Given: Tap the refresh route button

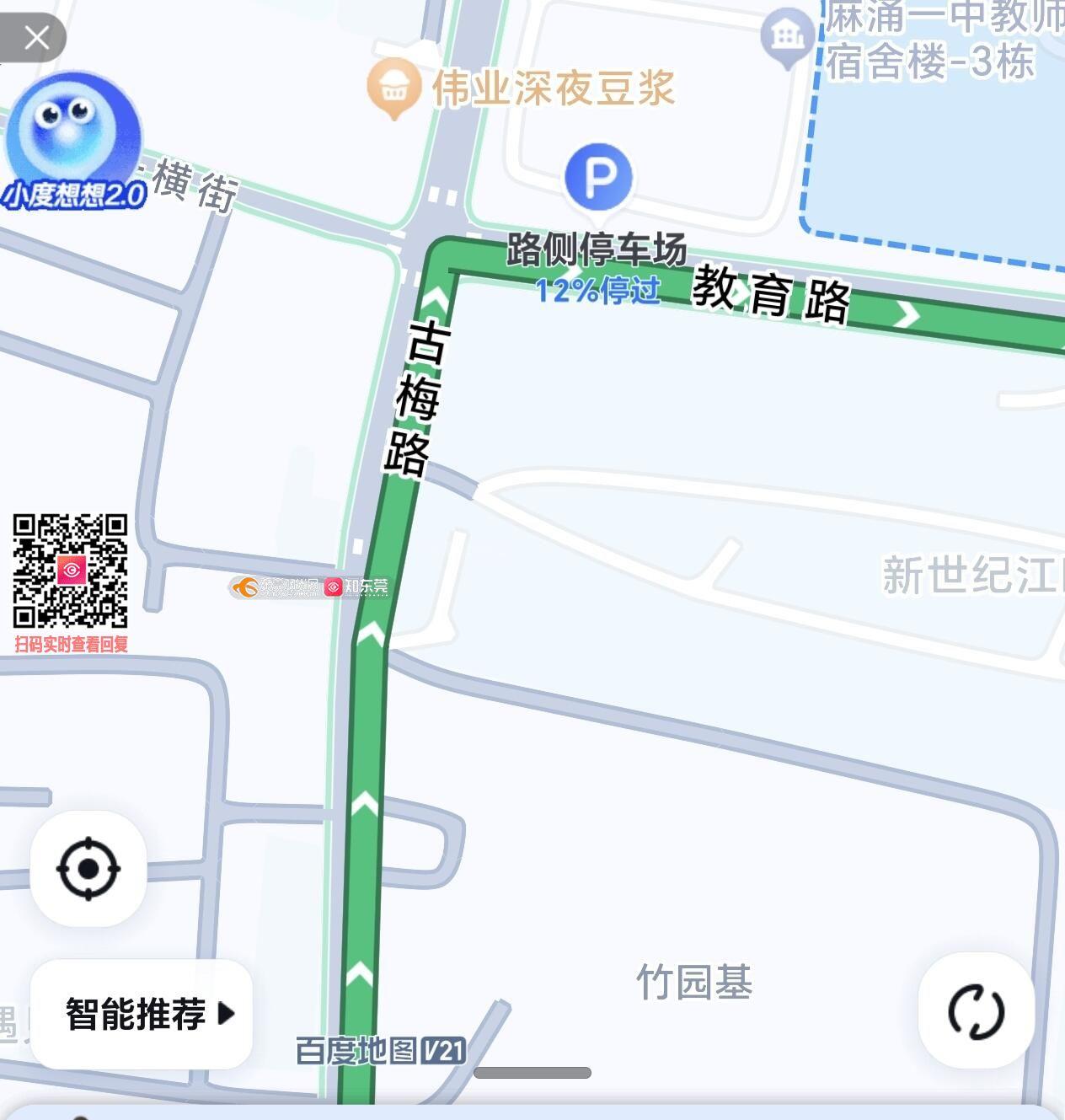Looking at the screenshot, I should 976,1010.
